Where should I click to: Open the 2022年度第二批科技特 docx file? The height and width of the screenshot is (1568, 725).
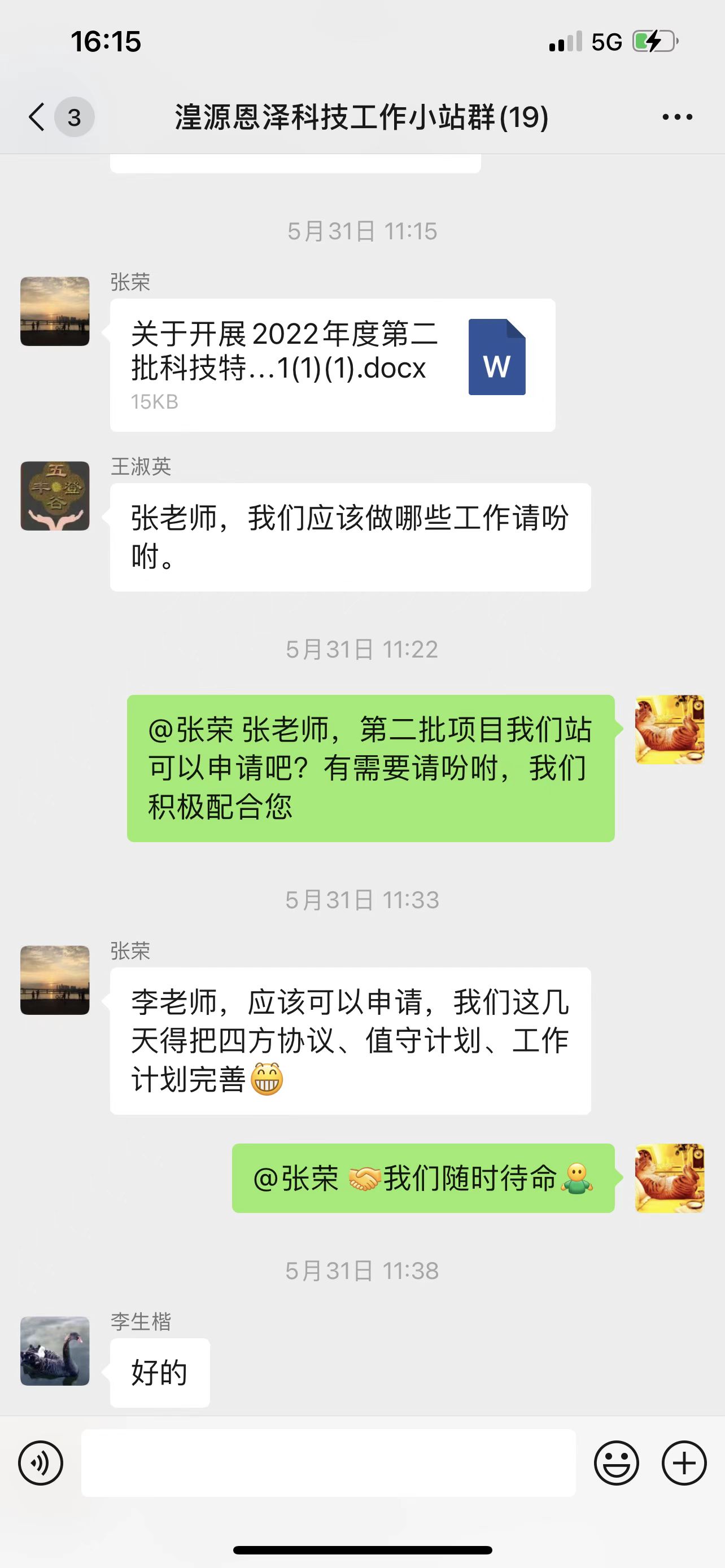(333, 365)
